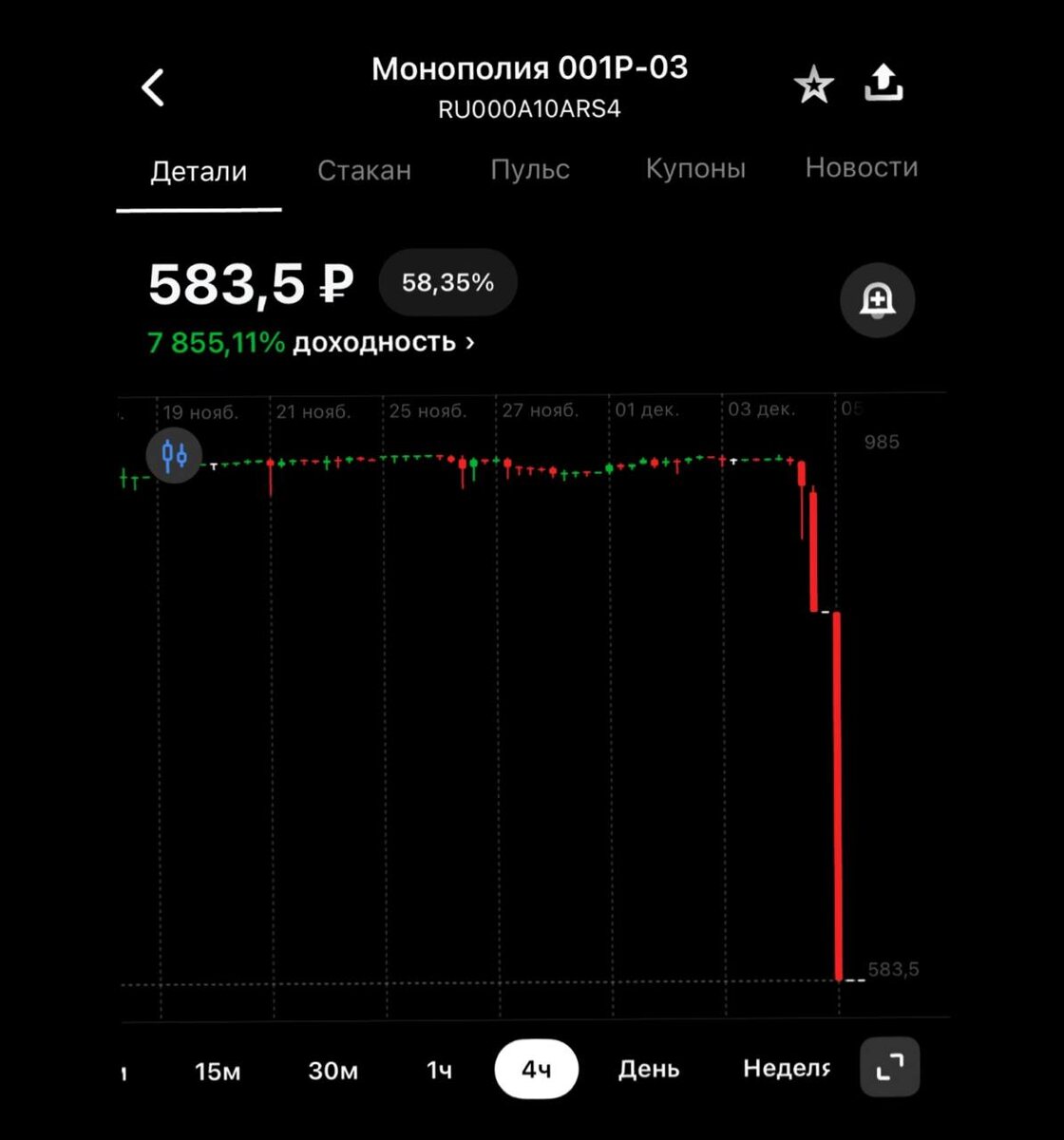The width and height of the screenshot is (1064, 1140).
Task: Switch the chart to Неделя interval
Action: tap(787, 1069)
